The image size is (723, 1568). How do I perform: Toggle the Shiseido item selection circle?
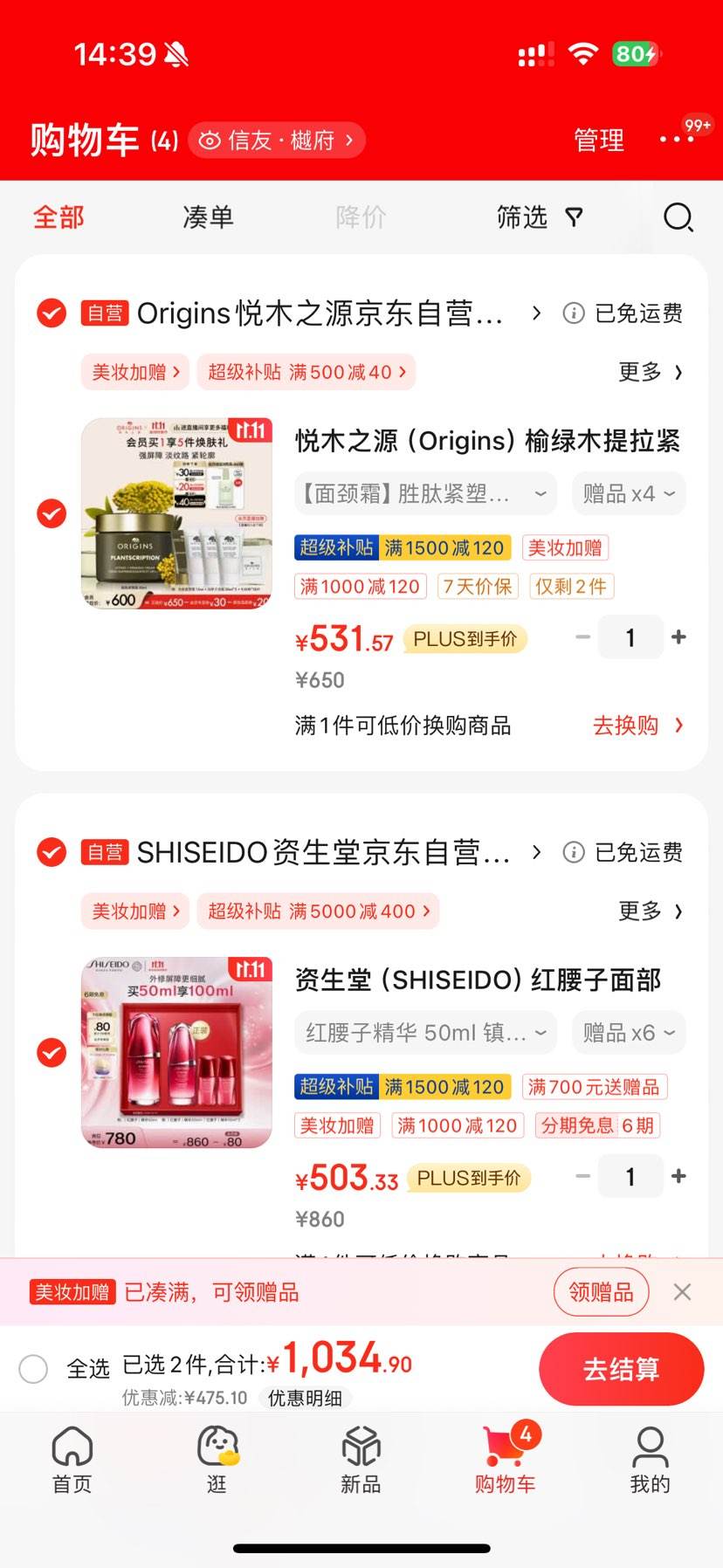[x=51, y=1053]
